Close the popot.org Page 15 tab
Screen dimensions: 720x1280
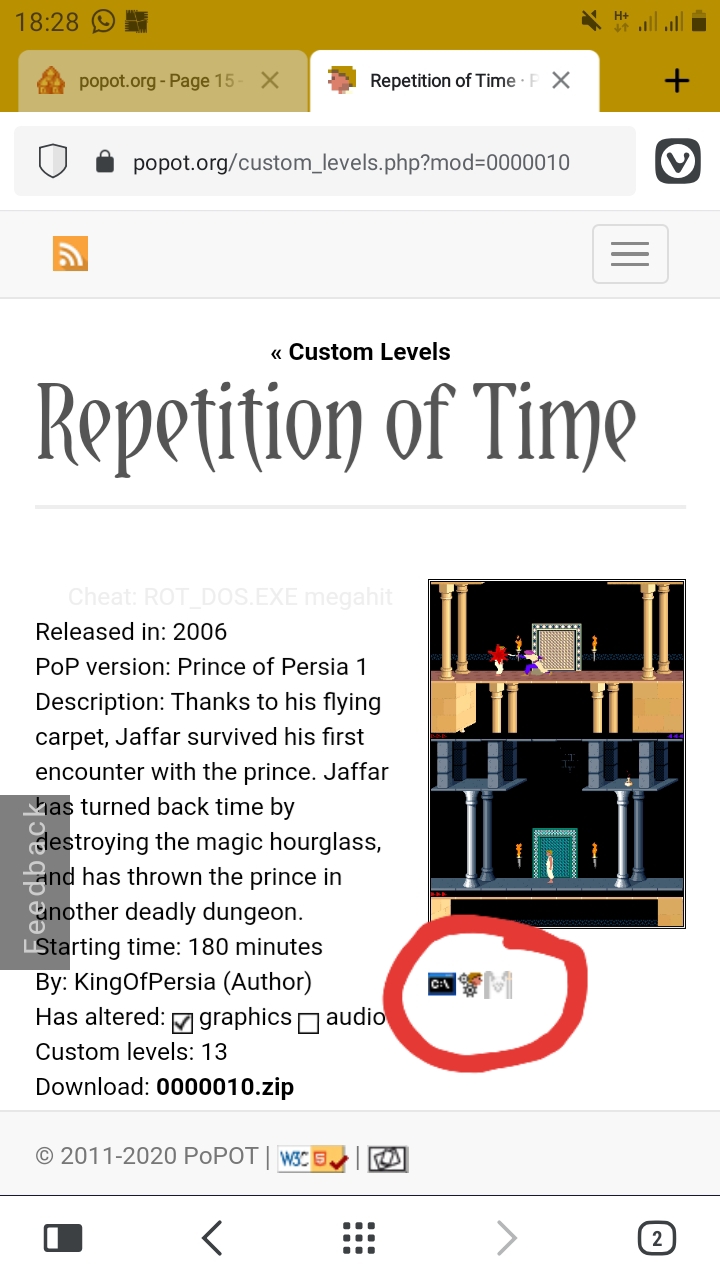tap(270, 81)
